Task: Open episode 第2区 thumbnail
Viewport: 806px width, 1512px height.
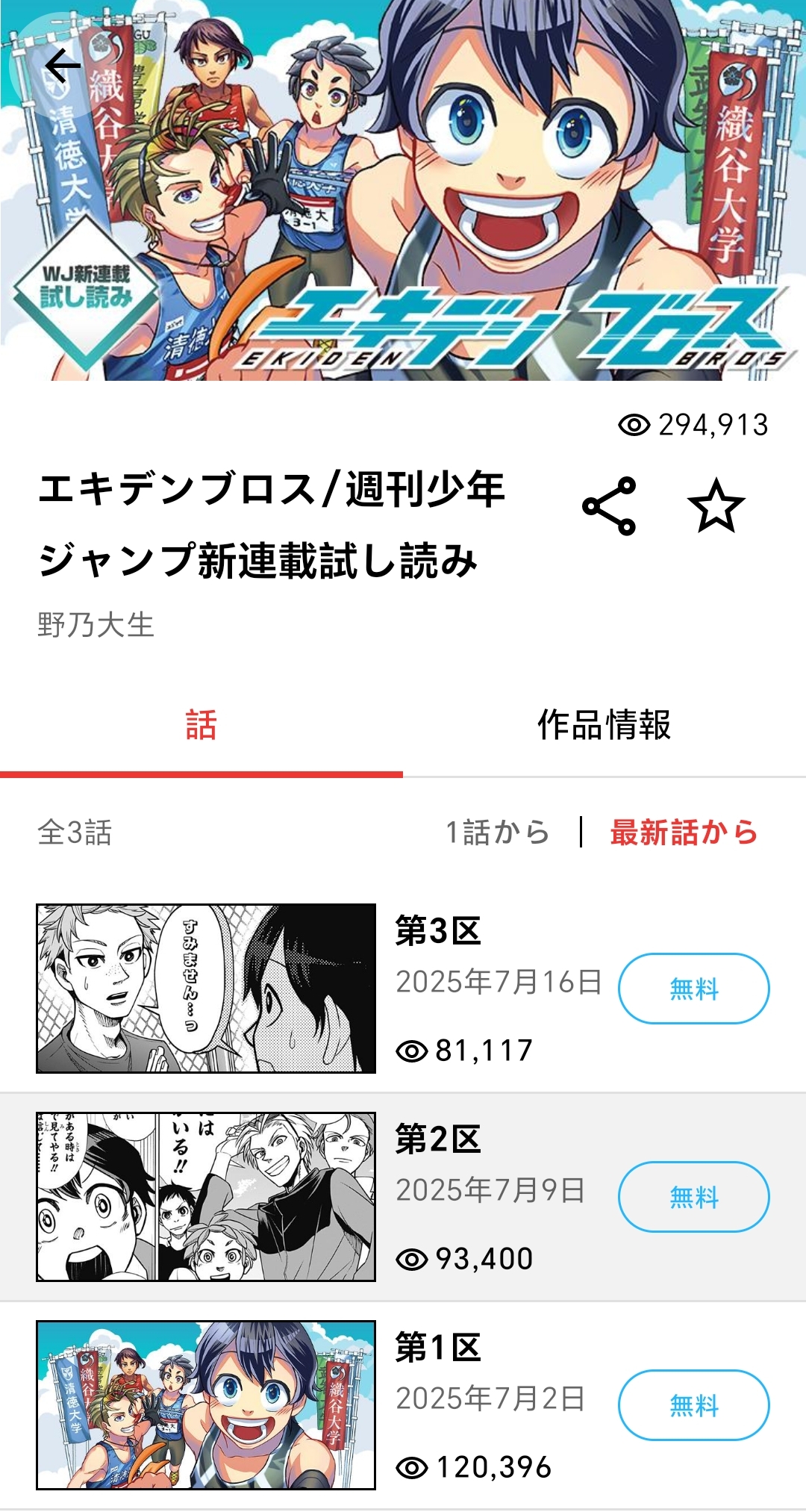Action: coord(206,1197)
